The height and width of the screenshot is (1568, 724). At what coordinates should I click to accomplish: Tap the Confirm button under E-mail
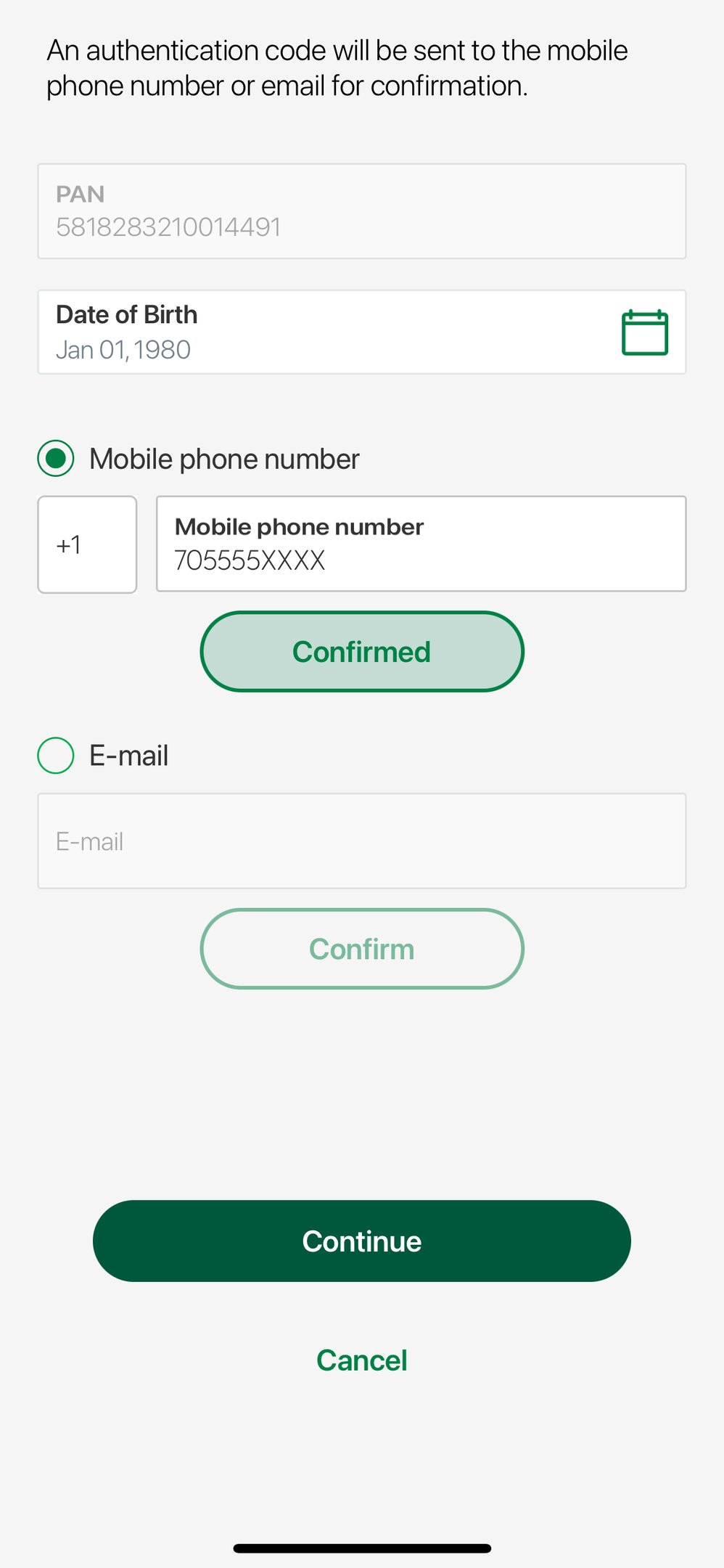coord(362,949)
